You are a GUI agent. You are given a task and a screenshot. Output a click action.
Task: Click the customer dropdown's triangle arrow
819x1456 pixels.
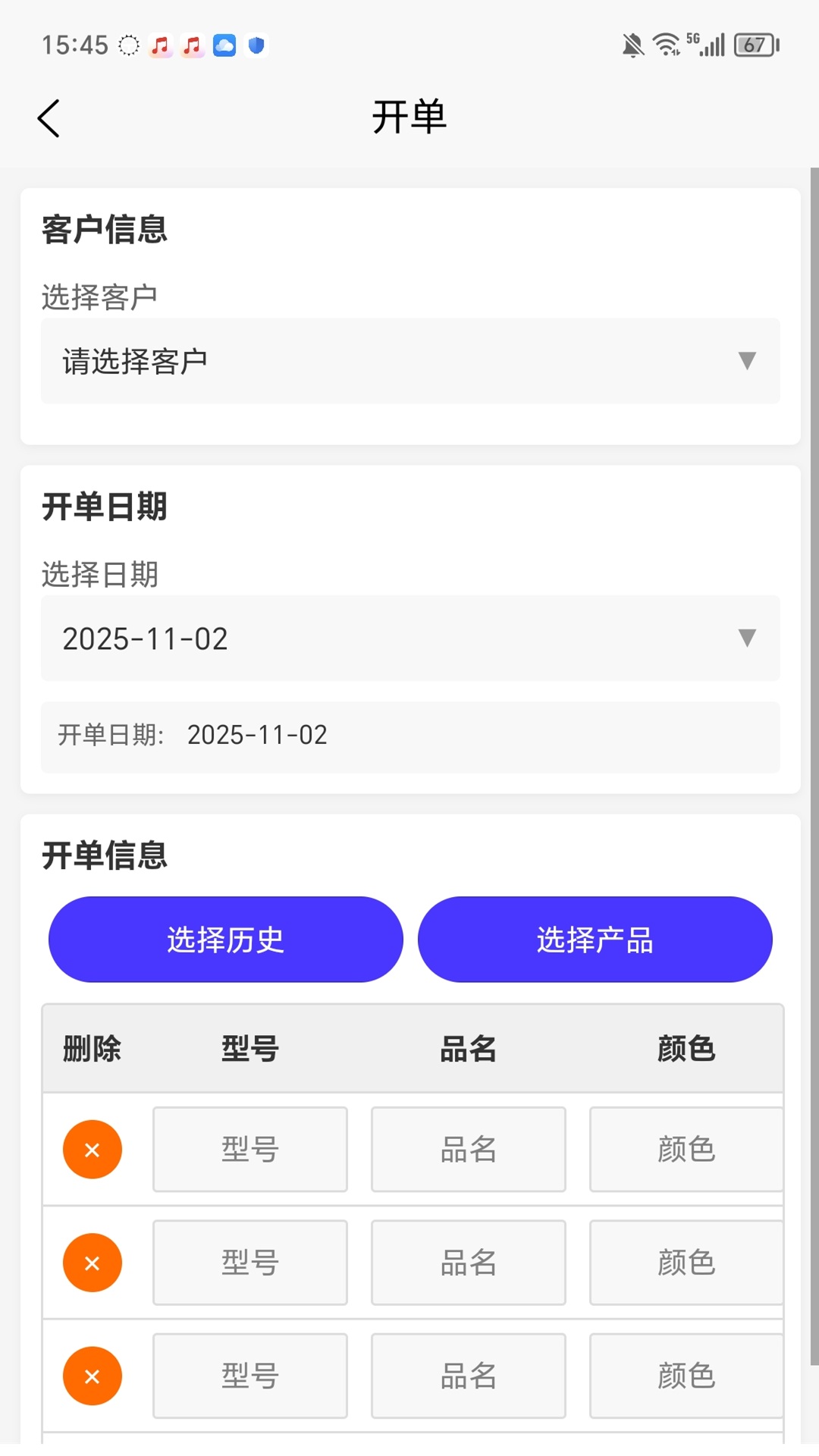click(x=747, y=362)
